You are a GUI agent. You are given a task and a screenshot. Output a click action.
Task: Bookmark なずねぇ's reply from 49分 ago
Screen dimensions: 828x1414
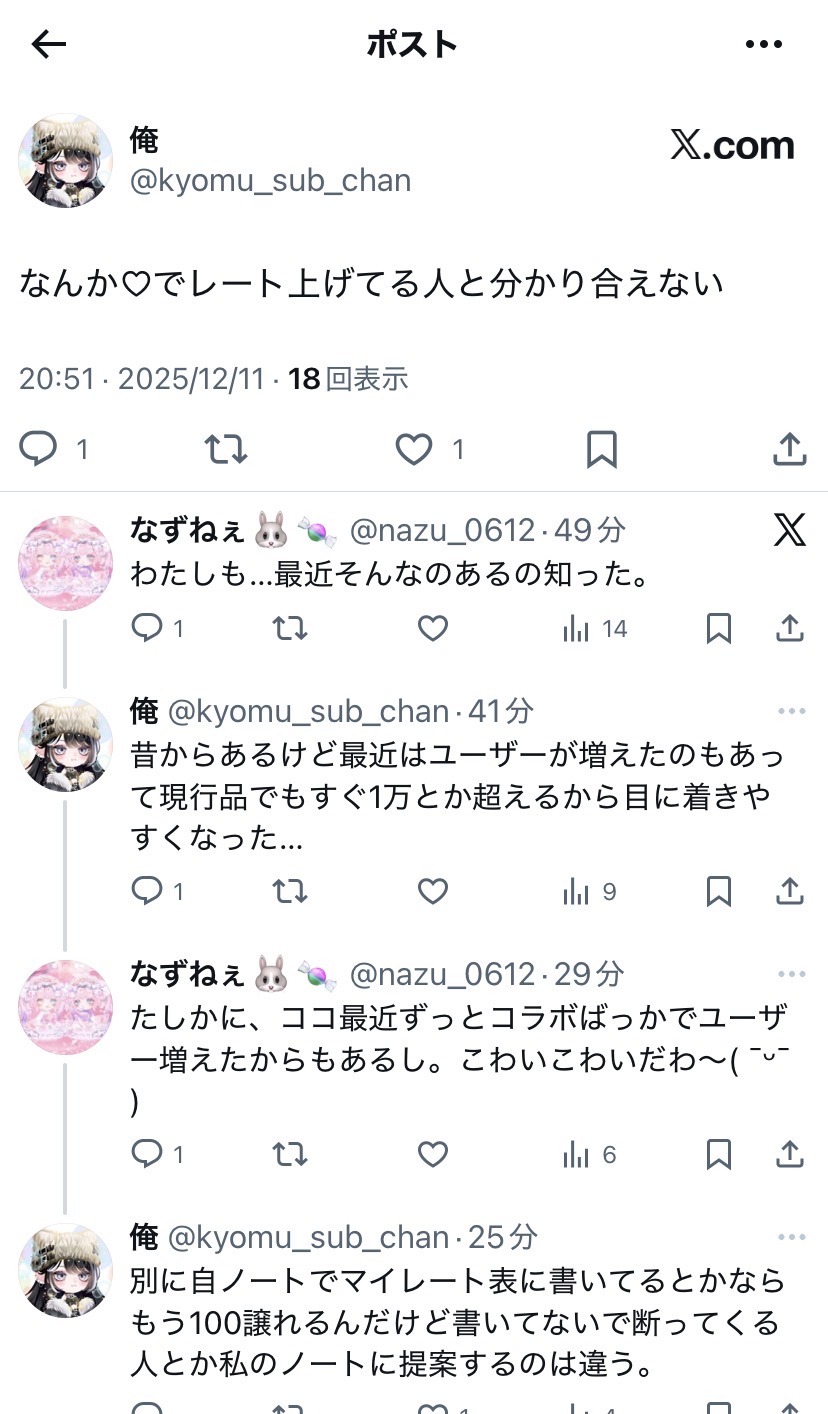[x=718, y=628]
